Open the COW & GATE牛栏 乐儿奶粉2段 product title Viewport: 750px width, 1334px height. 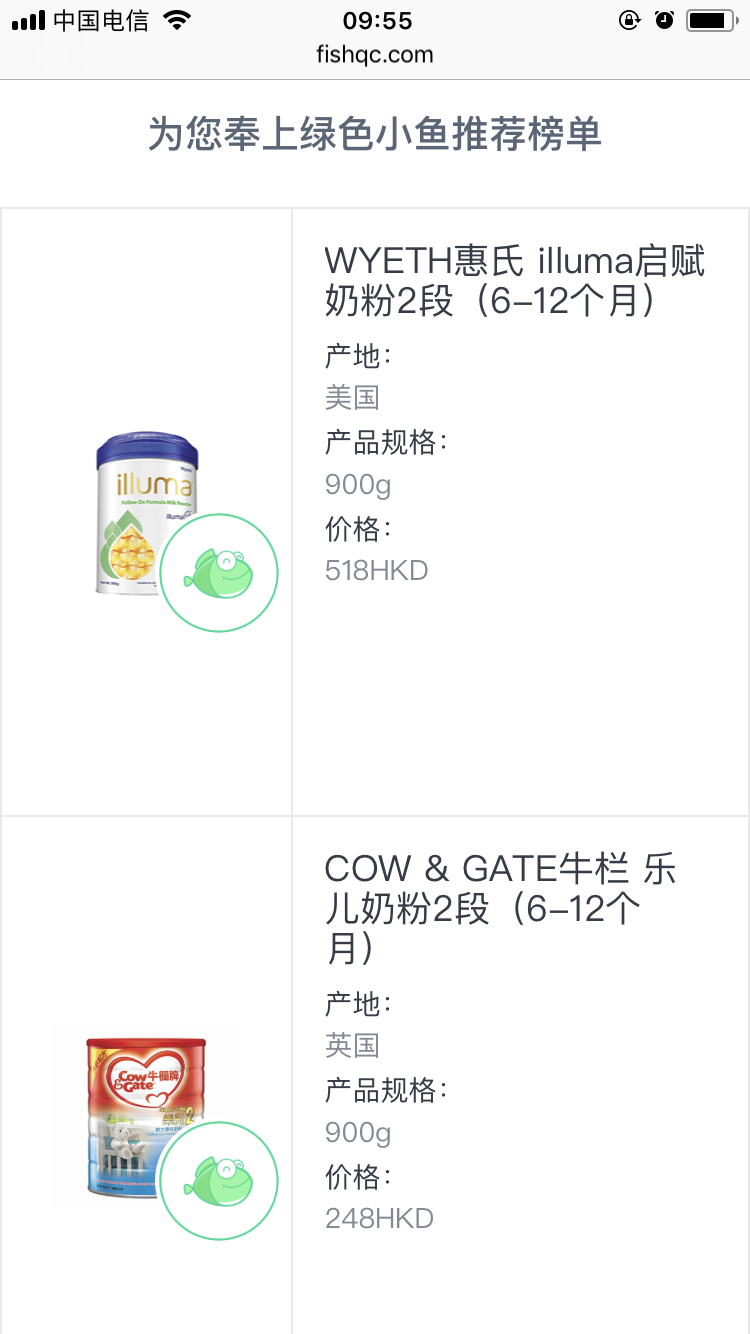[x=500, y=908]
